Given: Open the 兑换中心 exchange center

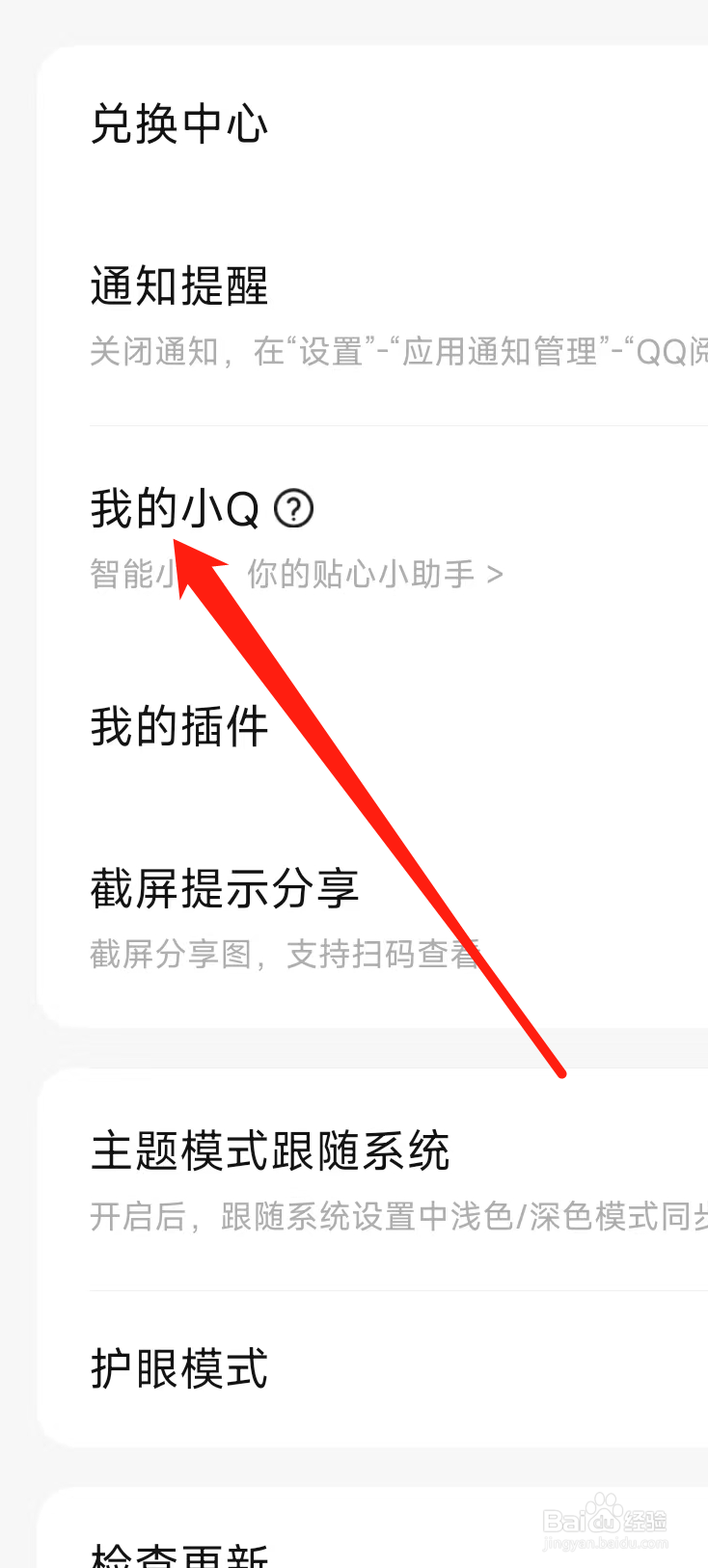Looking at the screenshot, I should pos(179,123).
